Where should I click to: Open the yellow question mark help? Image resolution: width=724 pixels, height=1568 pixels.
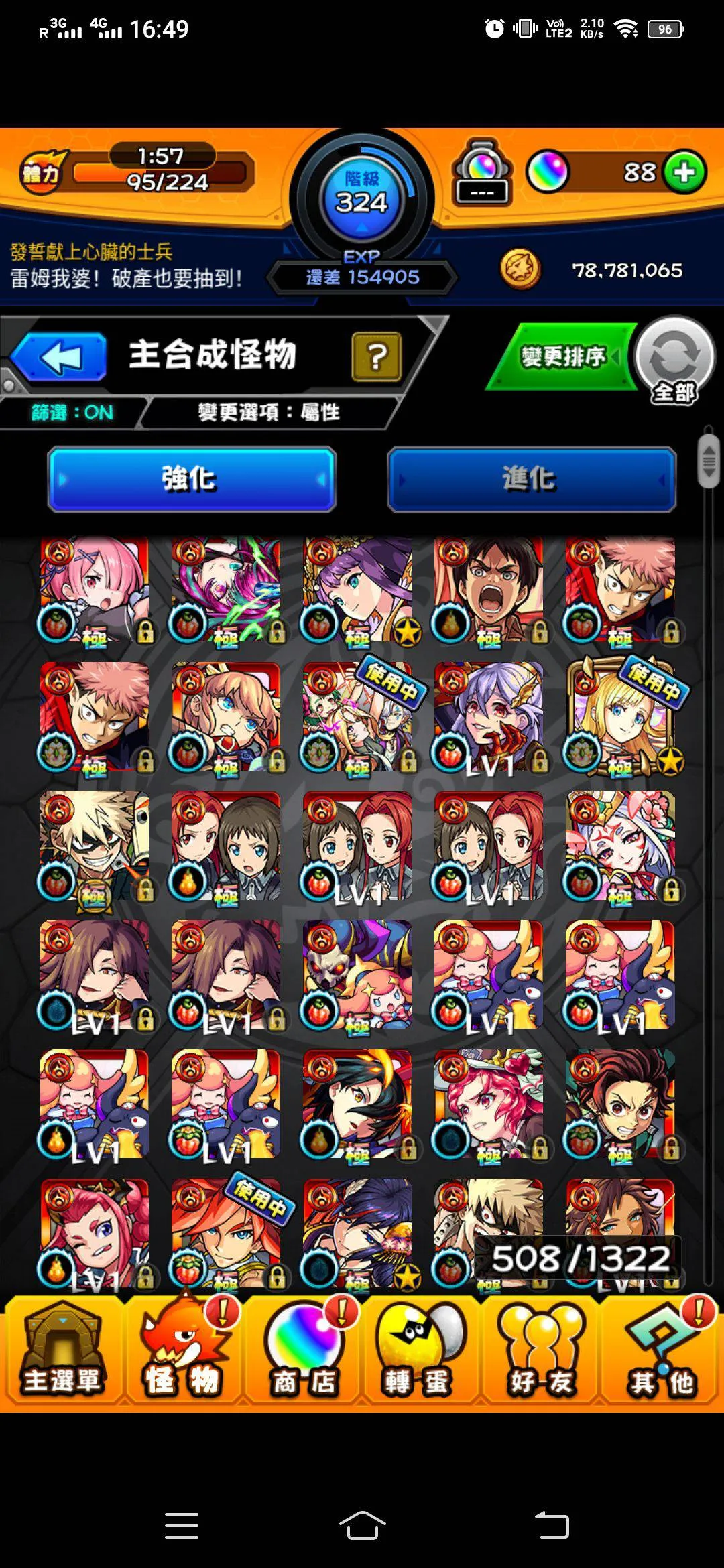[377, 356]
